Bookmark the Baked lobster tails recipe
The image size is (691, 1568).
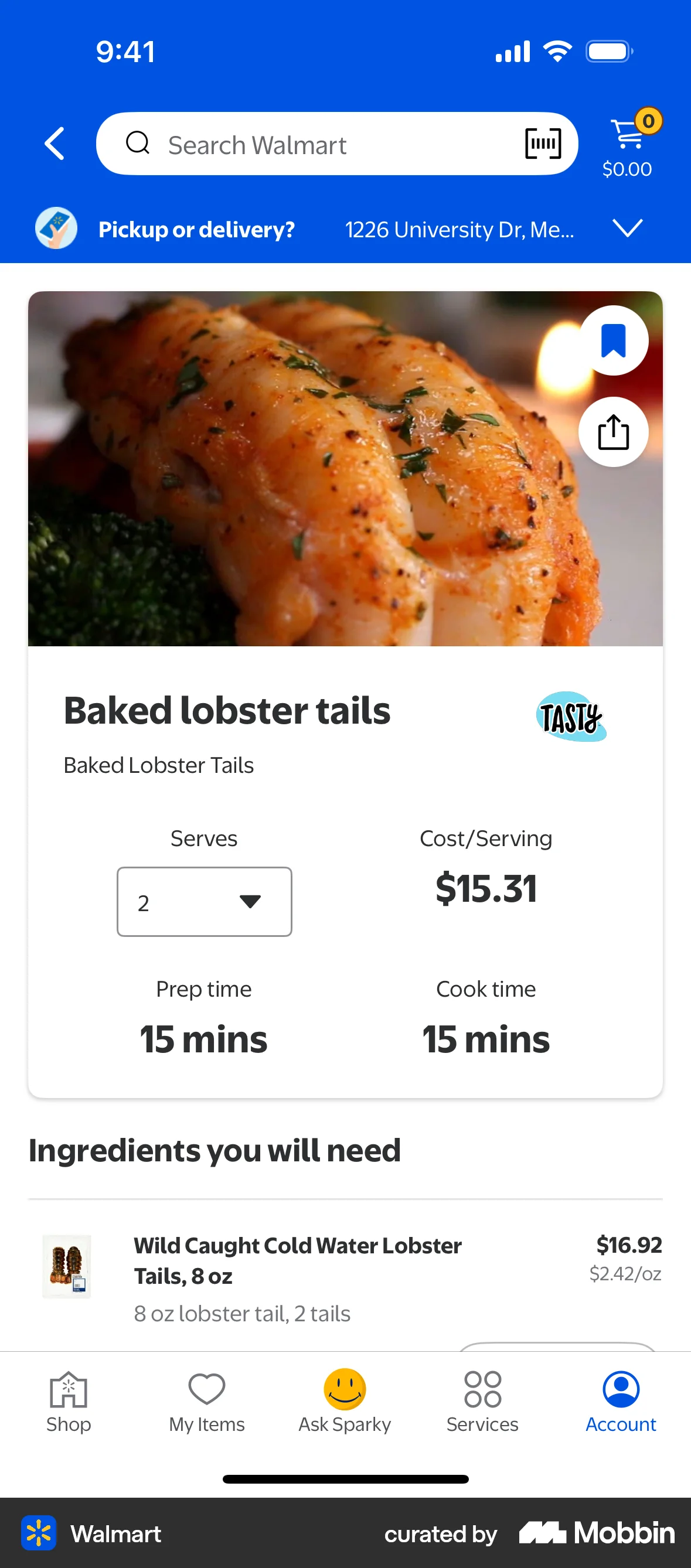pos(613,340)
